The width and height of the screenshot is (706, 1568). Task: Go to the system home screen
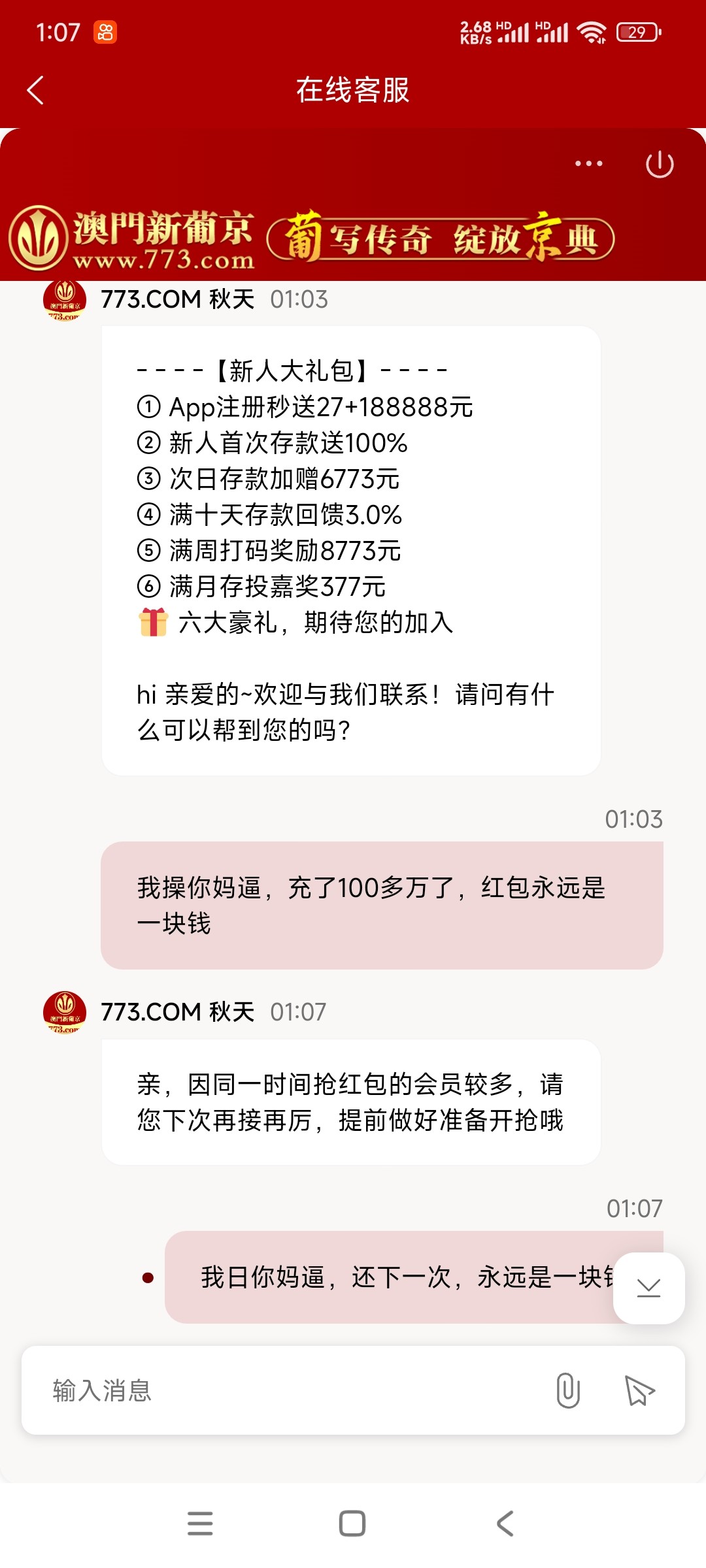point(352,1523)
